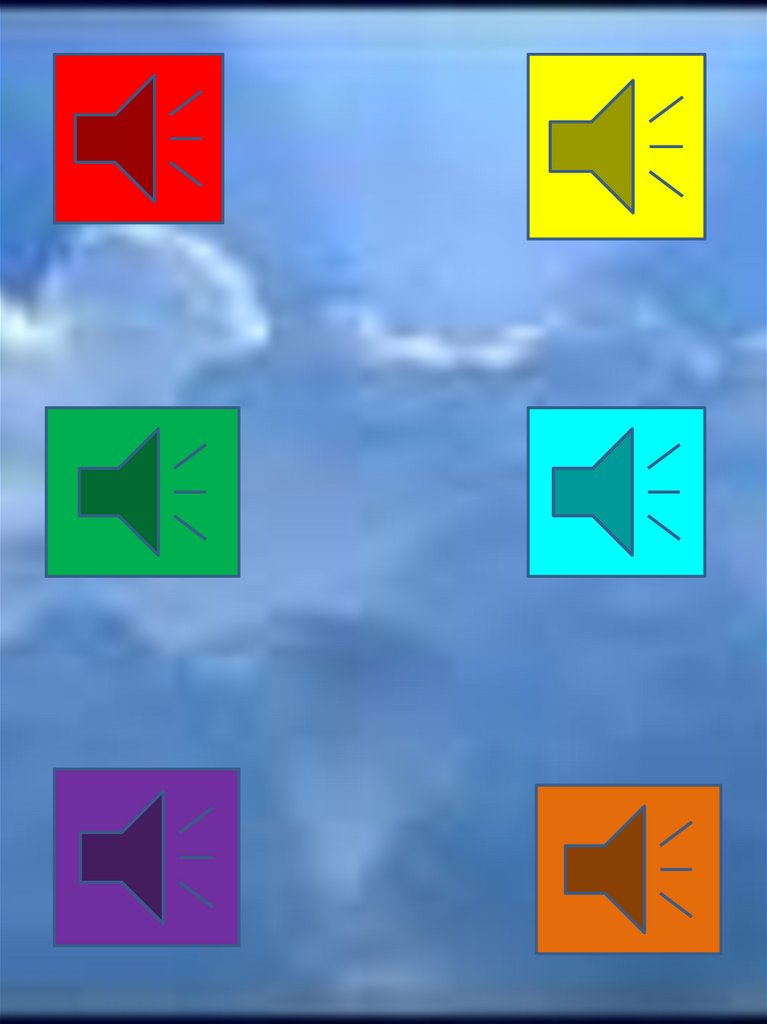Play the yellow speaker sound
This screenshot has height=1024, width=767.
click(616, 146)
